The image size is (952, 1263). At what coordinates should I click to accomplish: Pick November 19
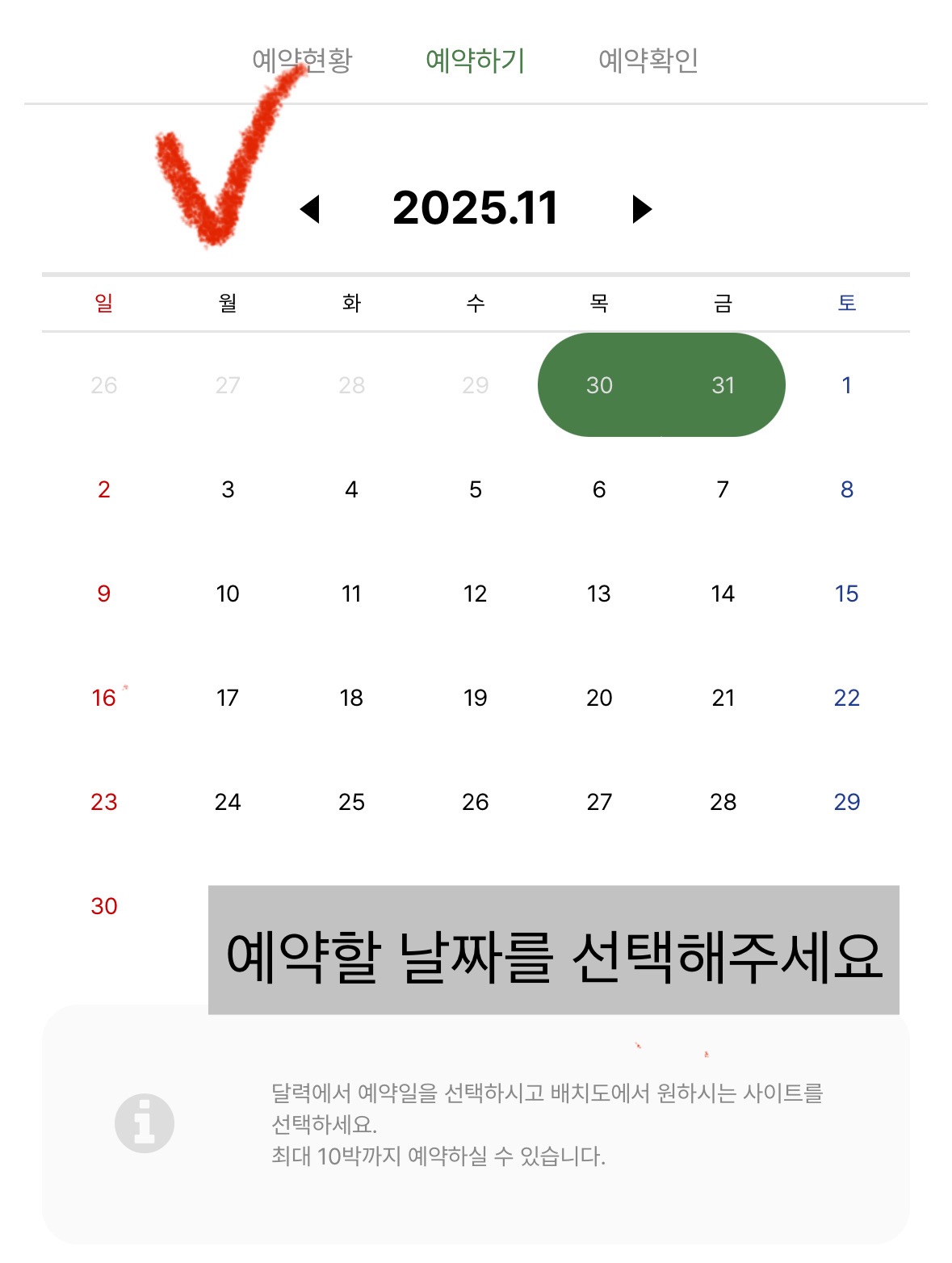point(475,698)
